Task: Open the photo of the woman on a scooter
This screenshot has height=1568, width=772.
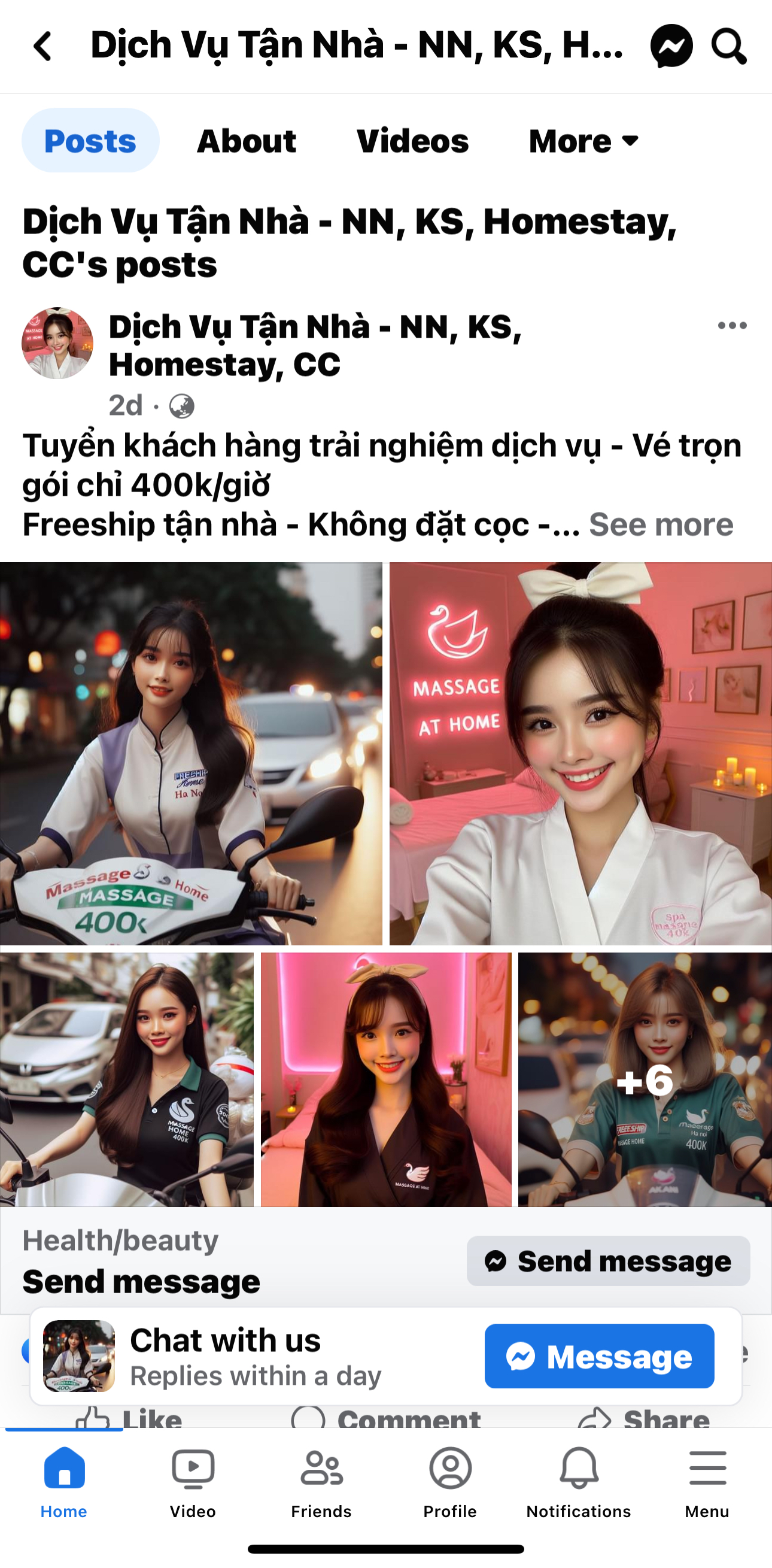Action: [x=190, y=754]
